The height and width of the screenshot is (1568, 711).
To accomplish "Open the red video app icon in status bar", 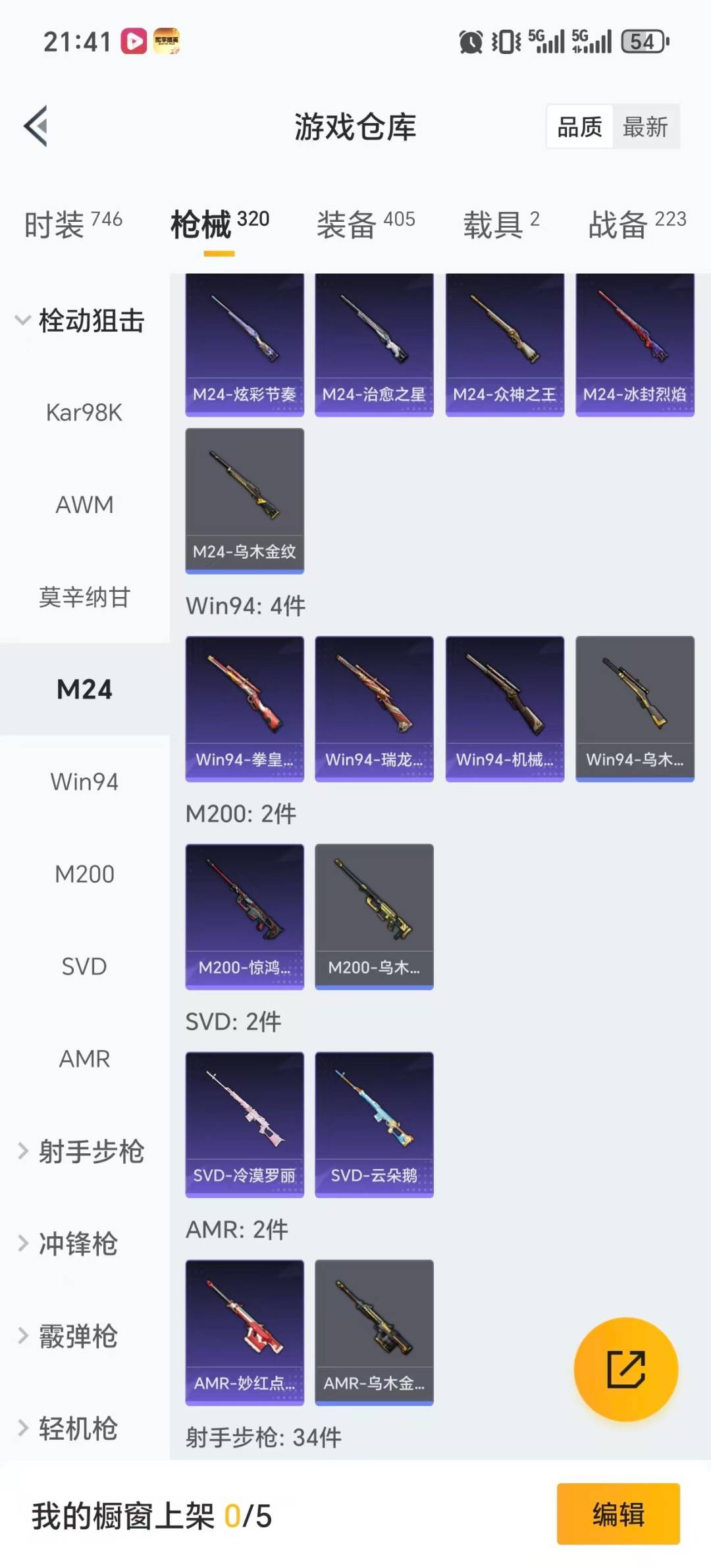I will (x=134, y=41).
